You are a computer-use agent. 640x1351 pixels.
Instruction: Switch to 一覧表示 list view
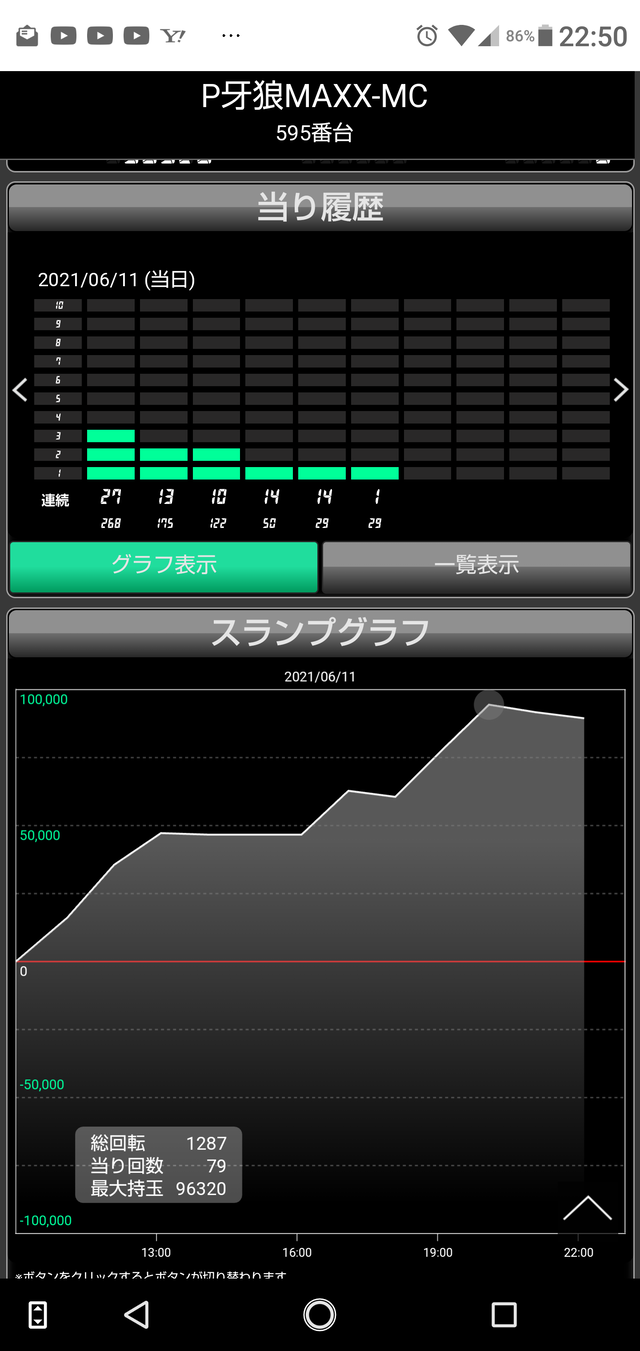click(476, 566)
